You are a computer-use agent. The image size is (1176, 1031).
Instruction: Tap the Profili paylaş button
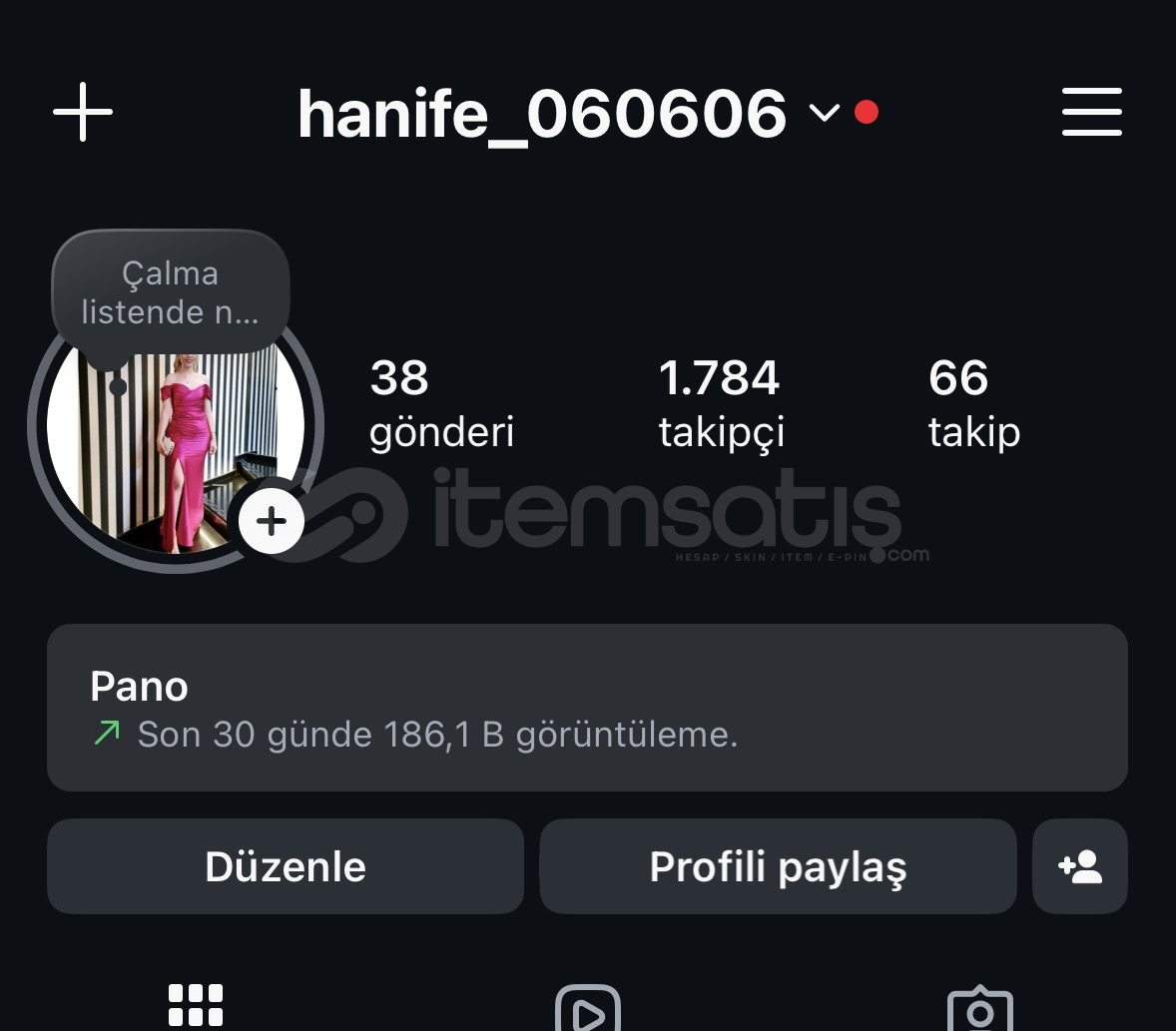coord(778,866)
